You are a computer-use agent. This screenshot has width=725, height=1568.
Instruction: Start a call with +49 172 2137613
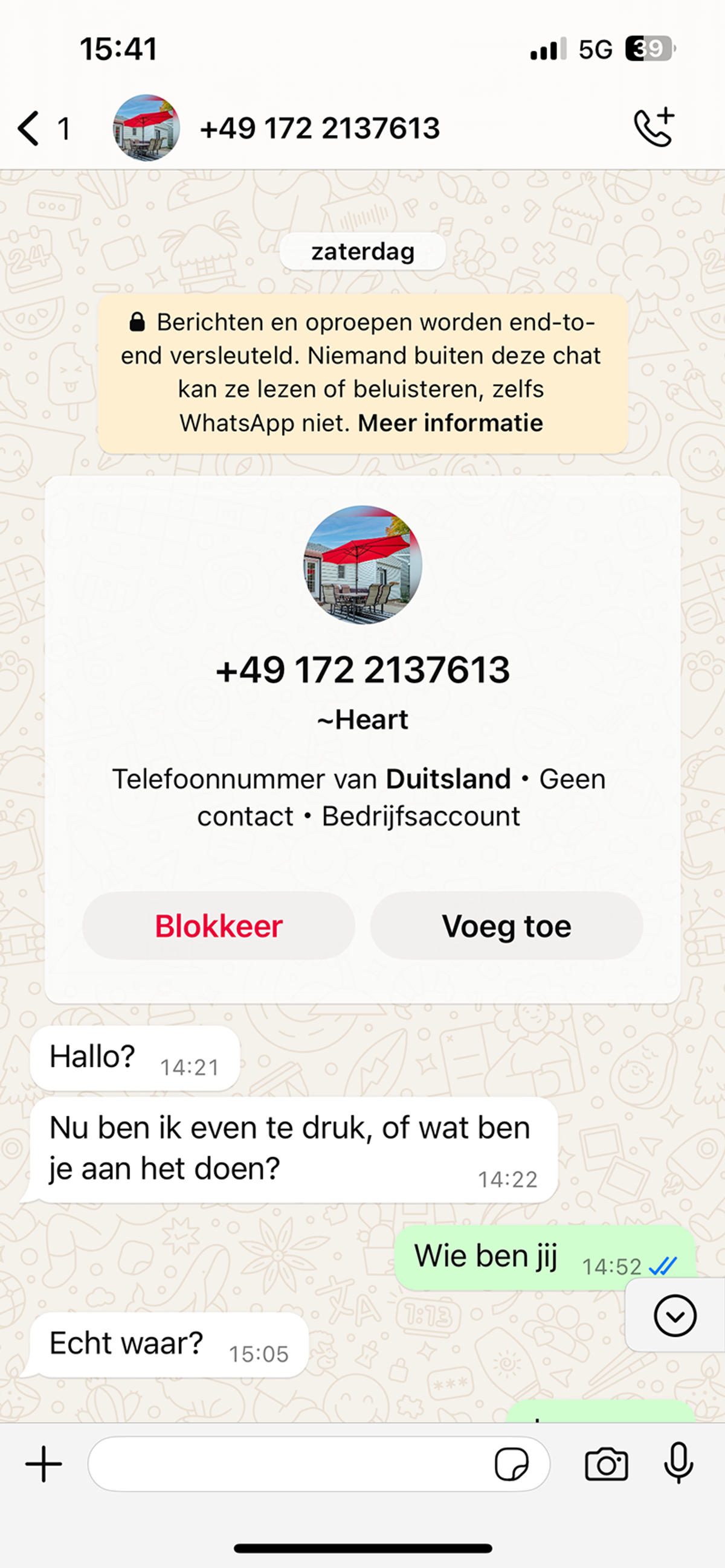tap(654, 129)
